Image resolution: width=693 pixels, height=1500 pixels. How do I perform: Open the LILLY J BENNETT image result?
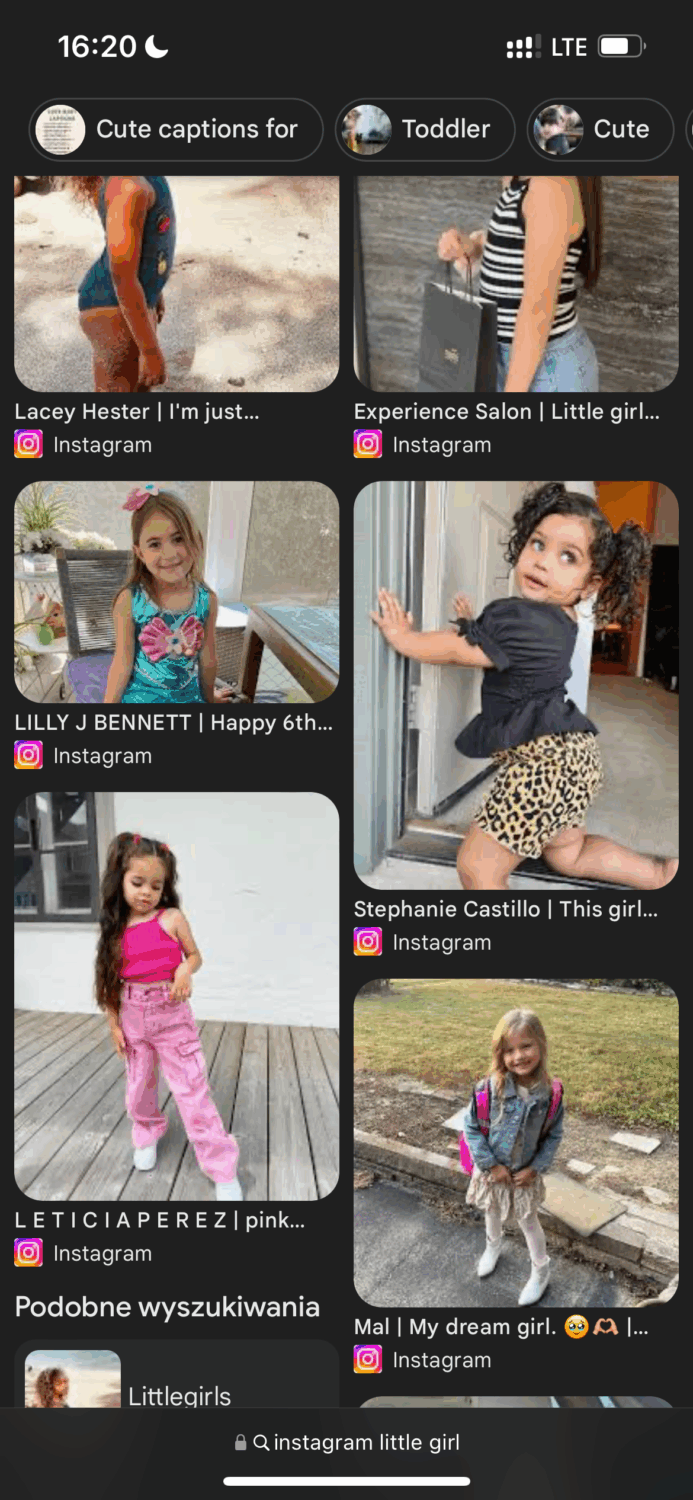(176, 592)
